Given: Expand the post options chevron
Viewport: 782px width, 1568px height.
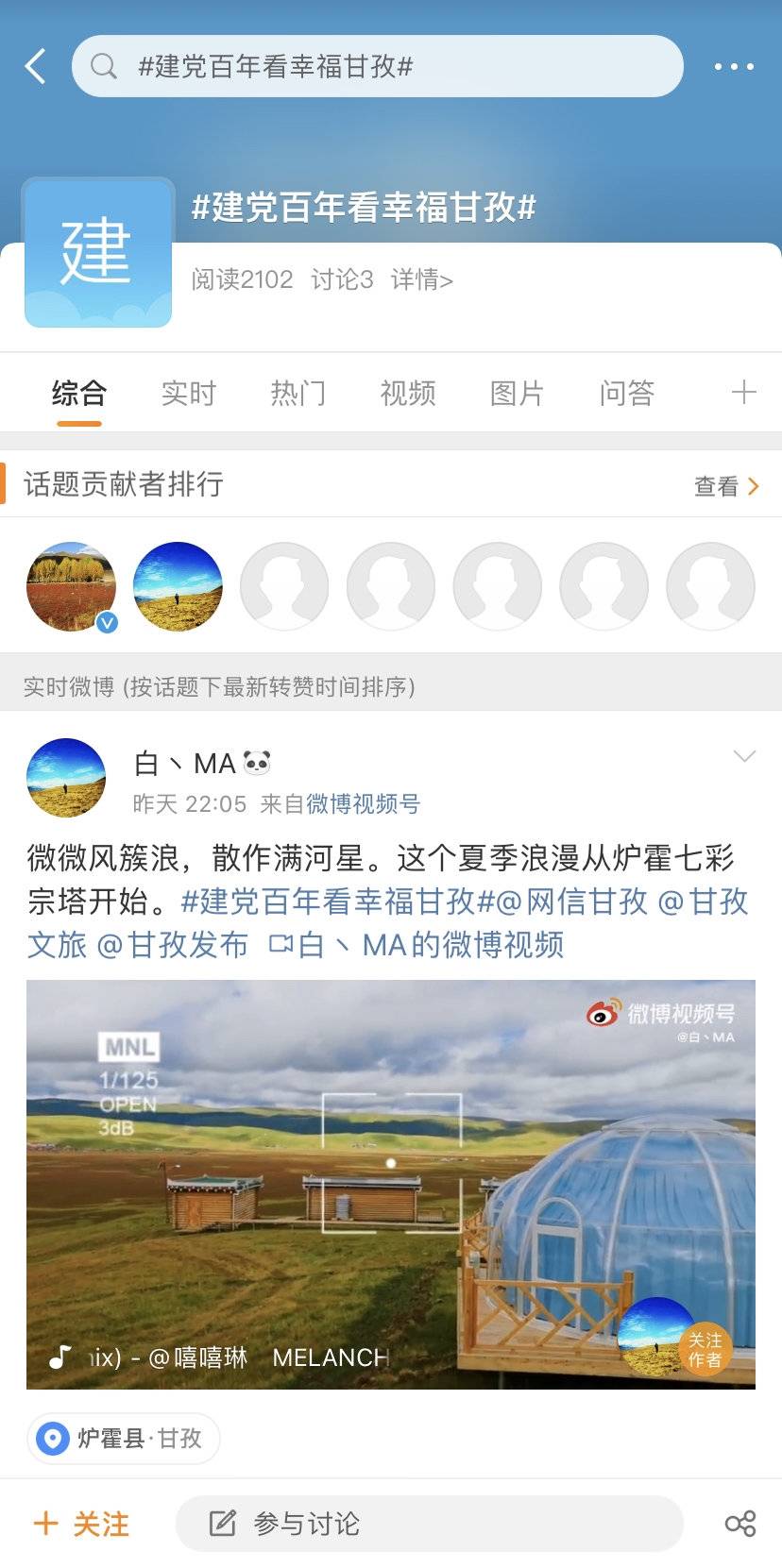Looking at the screenshot, I should click(744, 756).
